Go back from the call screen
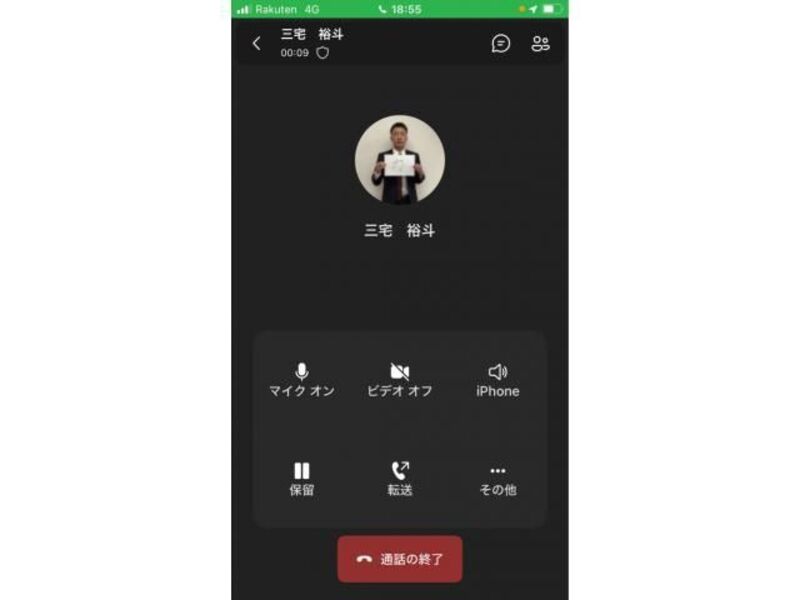 pyautogui.click(x=257, y=43)
